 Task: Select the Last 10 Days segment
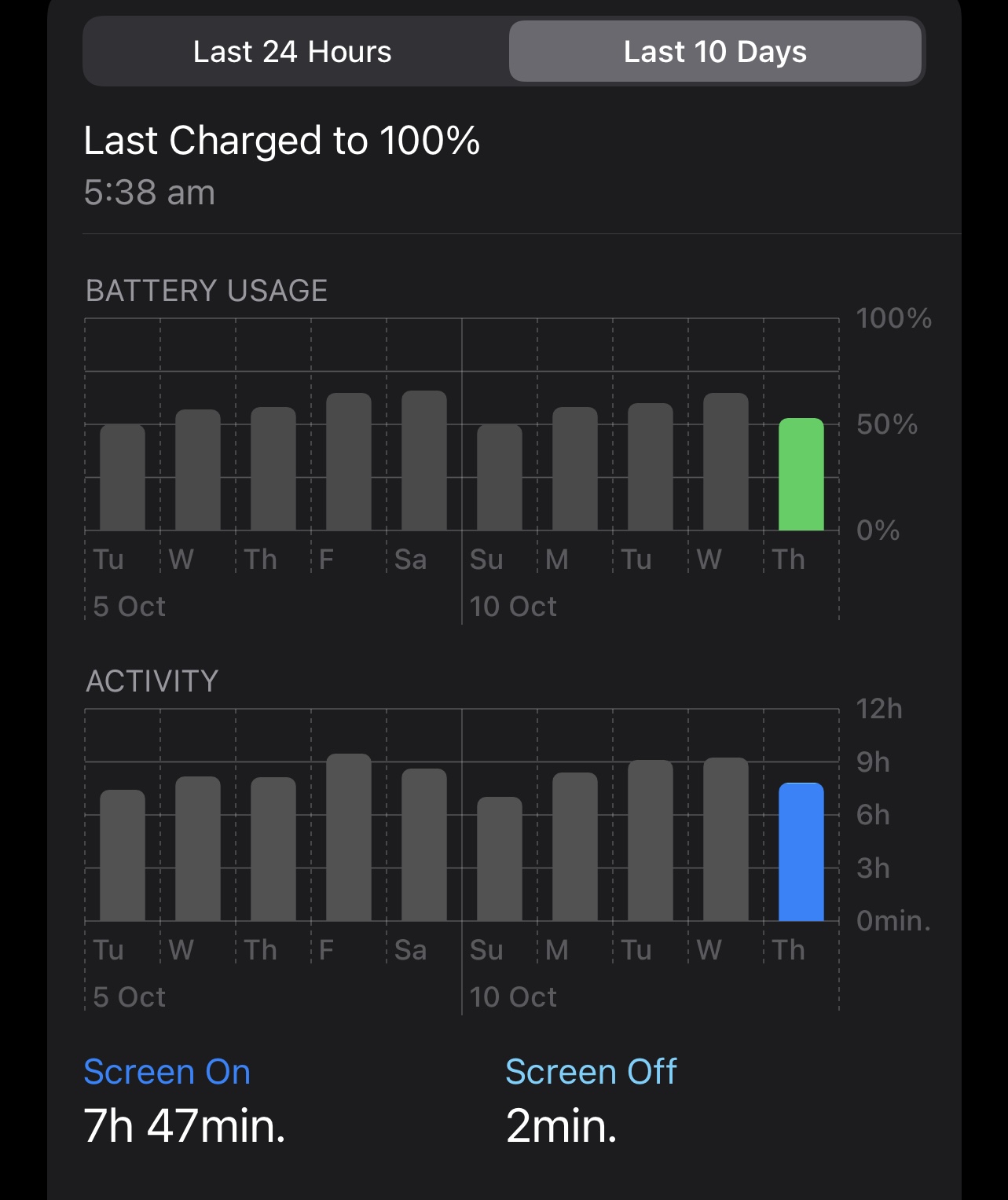coord(715,52)
